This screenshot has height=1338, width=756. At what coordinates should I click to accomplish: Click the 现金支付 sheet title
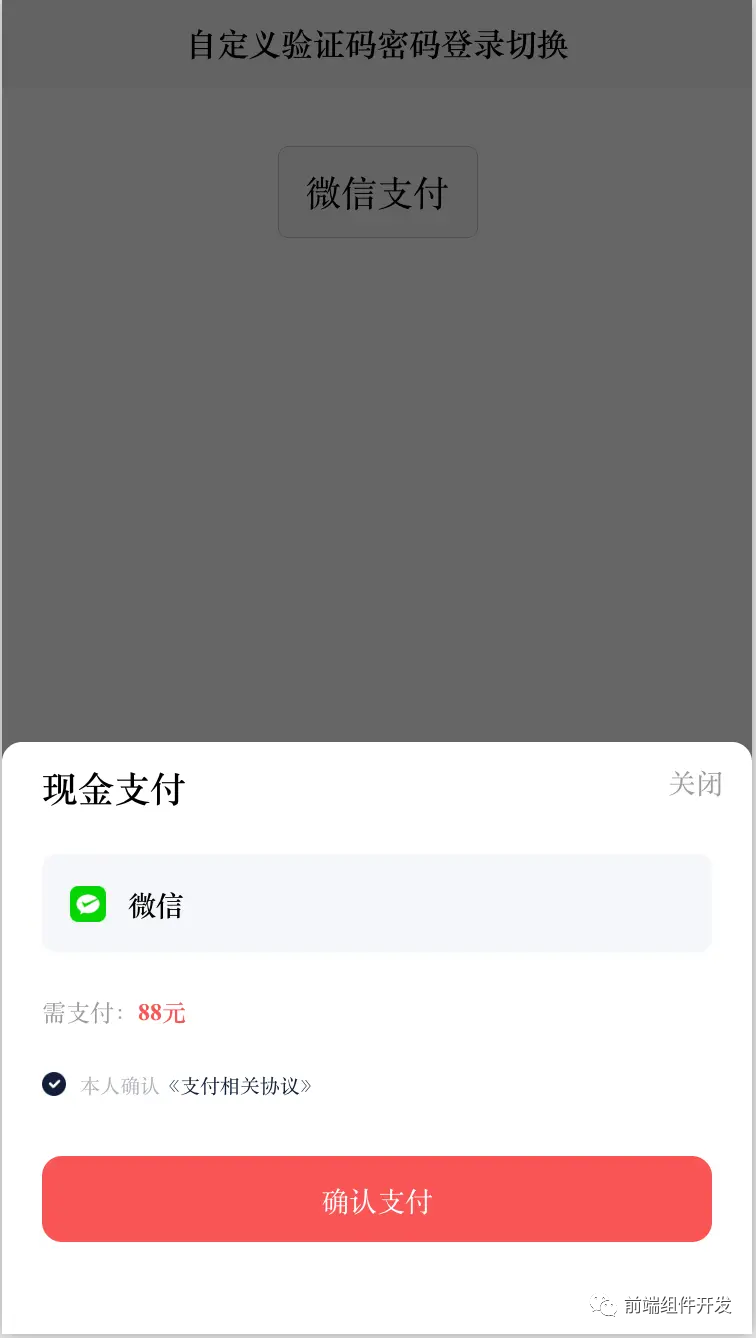[x=113, y=789]
